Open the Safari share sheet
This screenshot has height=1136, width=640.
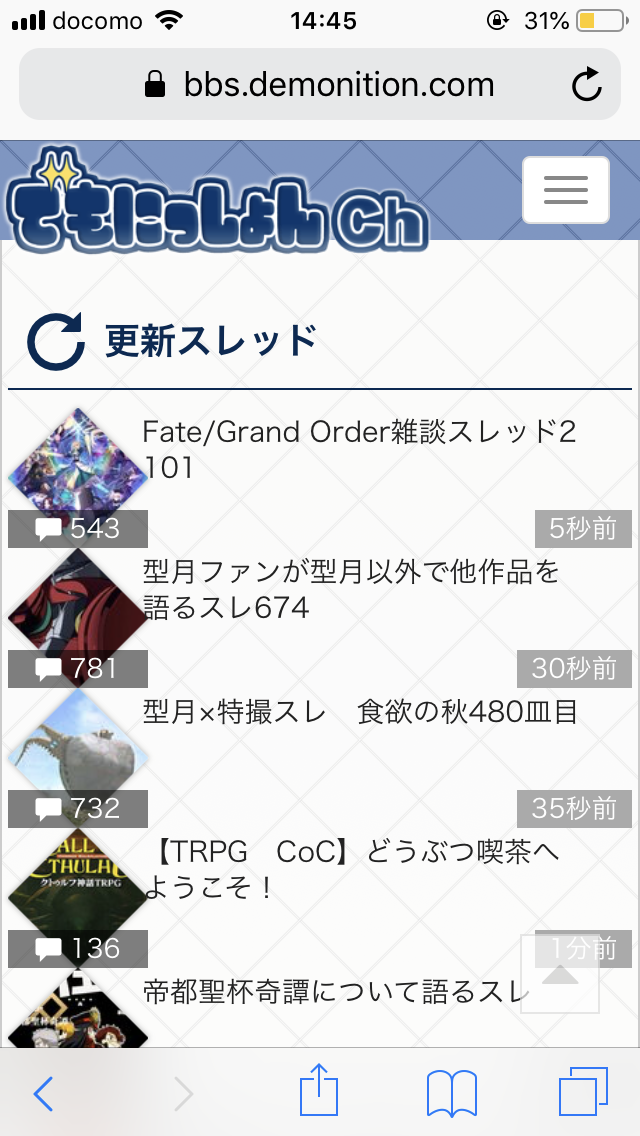tap(319, 1092)
